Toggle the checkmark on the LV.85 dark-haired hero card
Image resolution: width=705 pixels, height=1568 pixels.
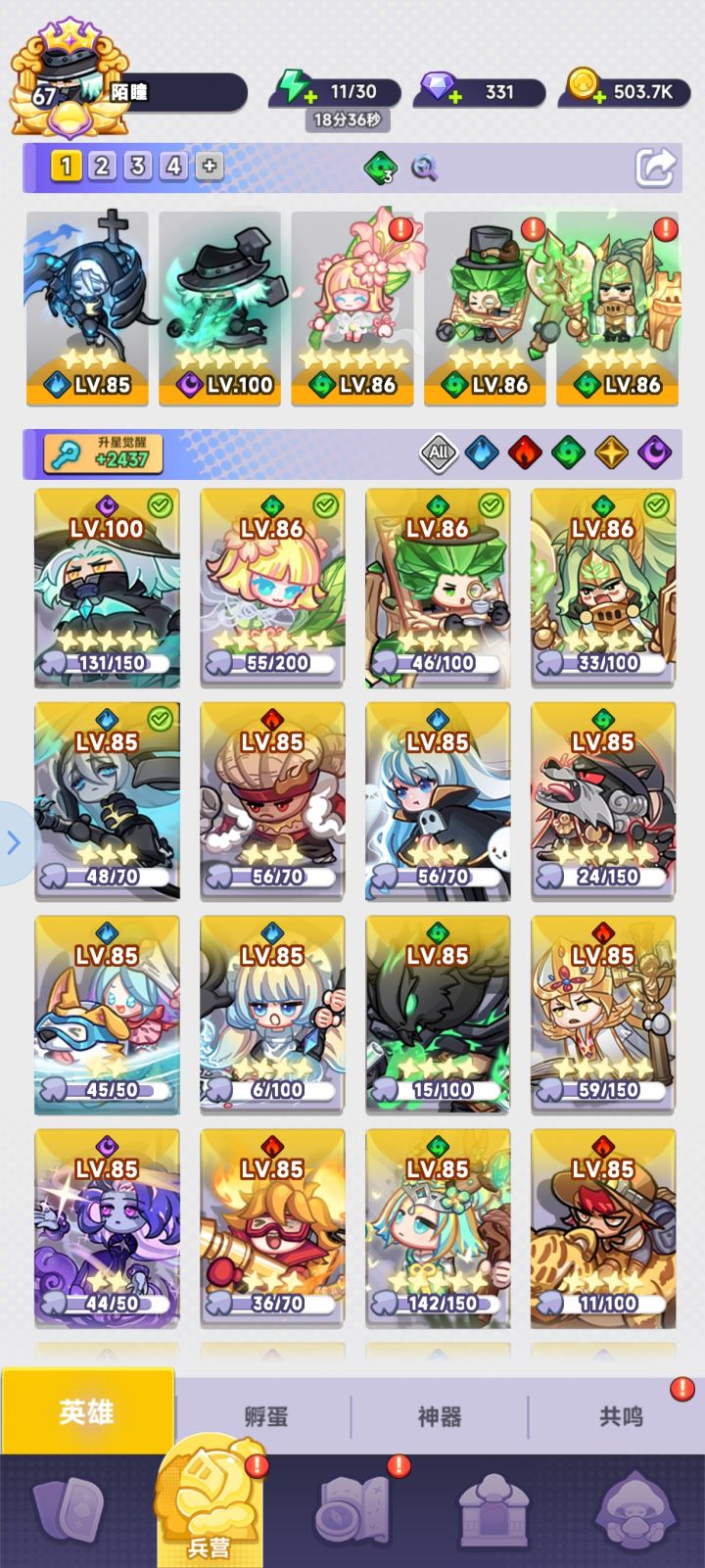point(160,717)
